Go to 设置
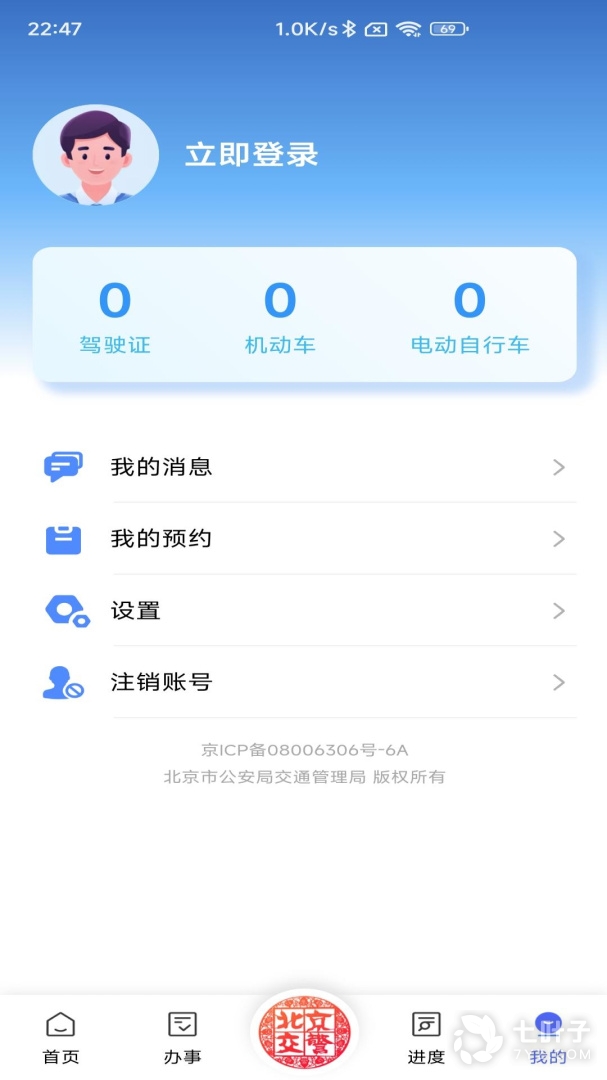The image size is (607, 1080). [304, 611]
